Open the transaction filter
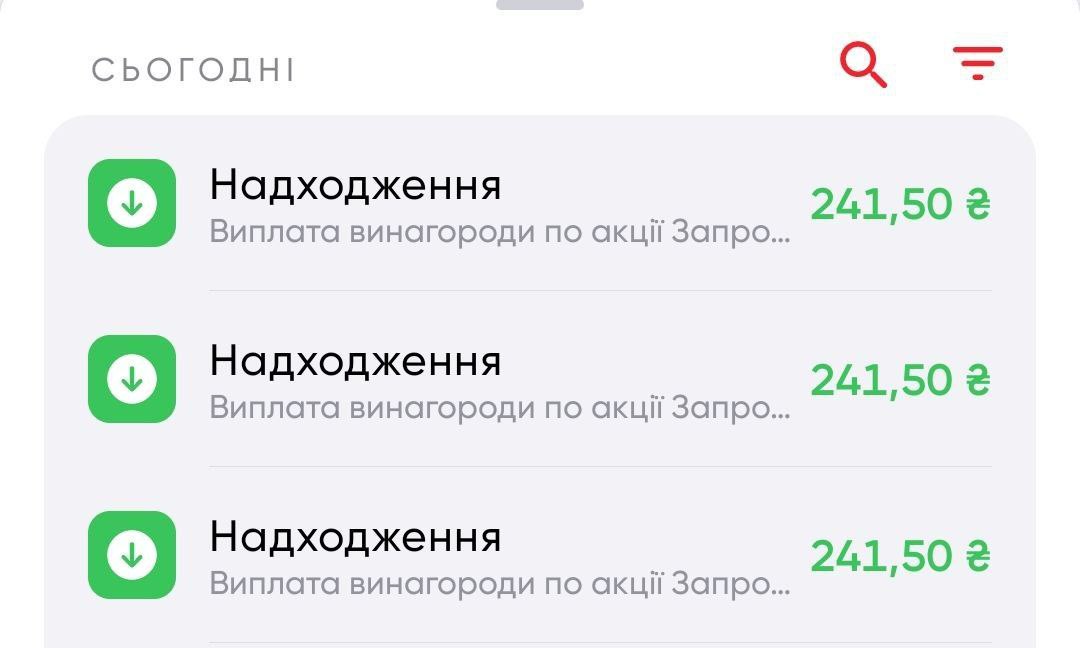 (x=977, y=64)
